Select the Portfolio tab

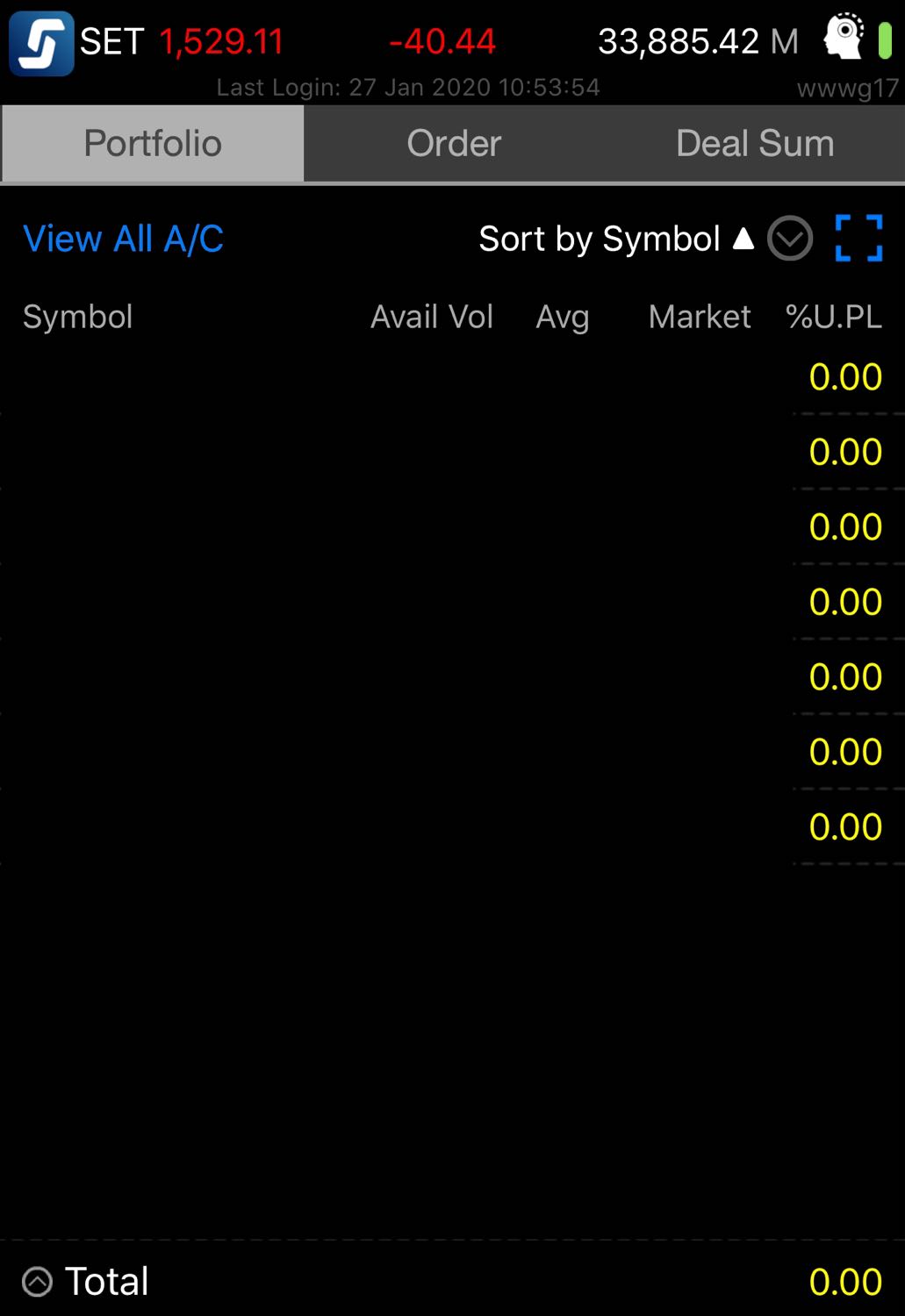point(153,144)
